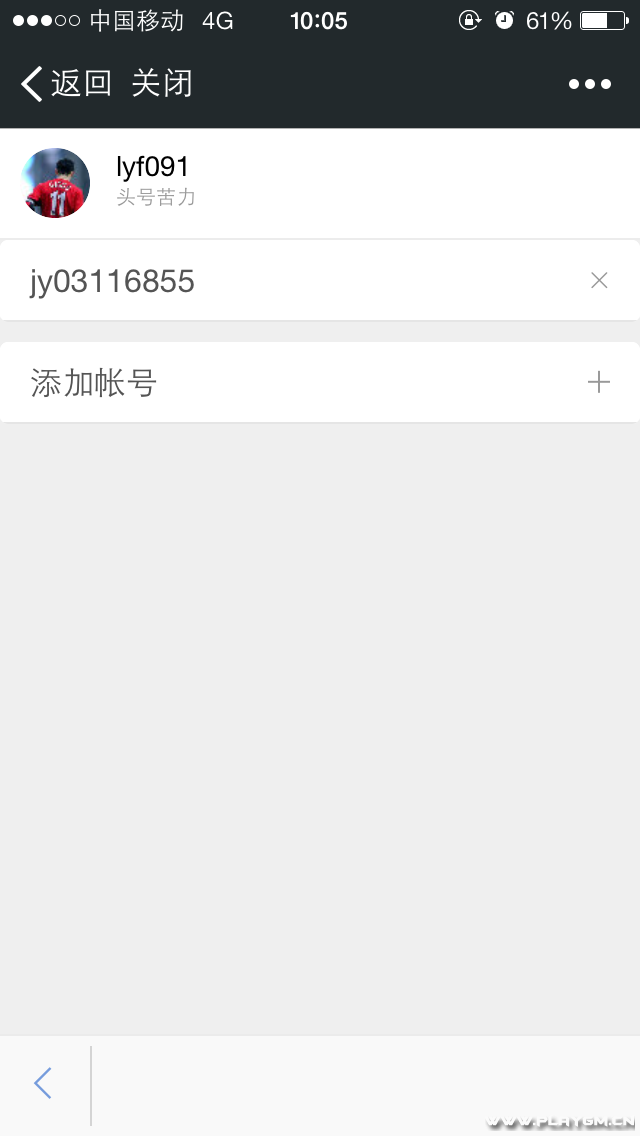Screen dimensions: 640x1136
Task: Close the page with 关闭
Action: coord(162,84)
